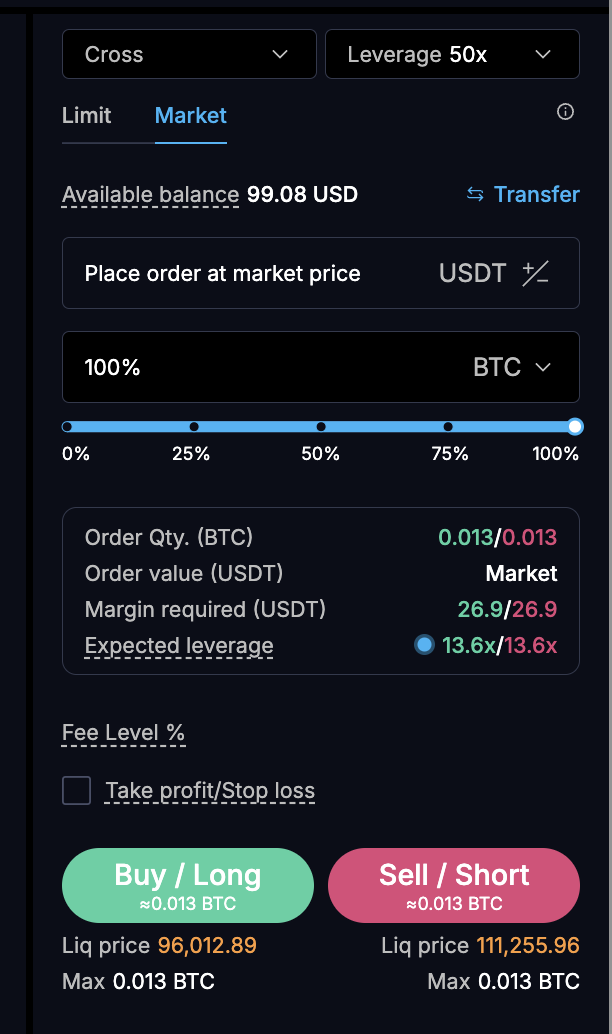Place a Sell / Short order
Image resolution: width=612 pixels, height=1034 pixels.
coord(454,885)
